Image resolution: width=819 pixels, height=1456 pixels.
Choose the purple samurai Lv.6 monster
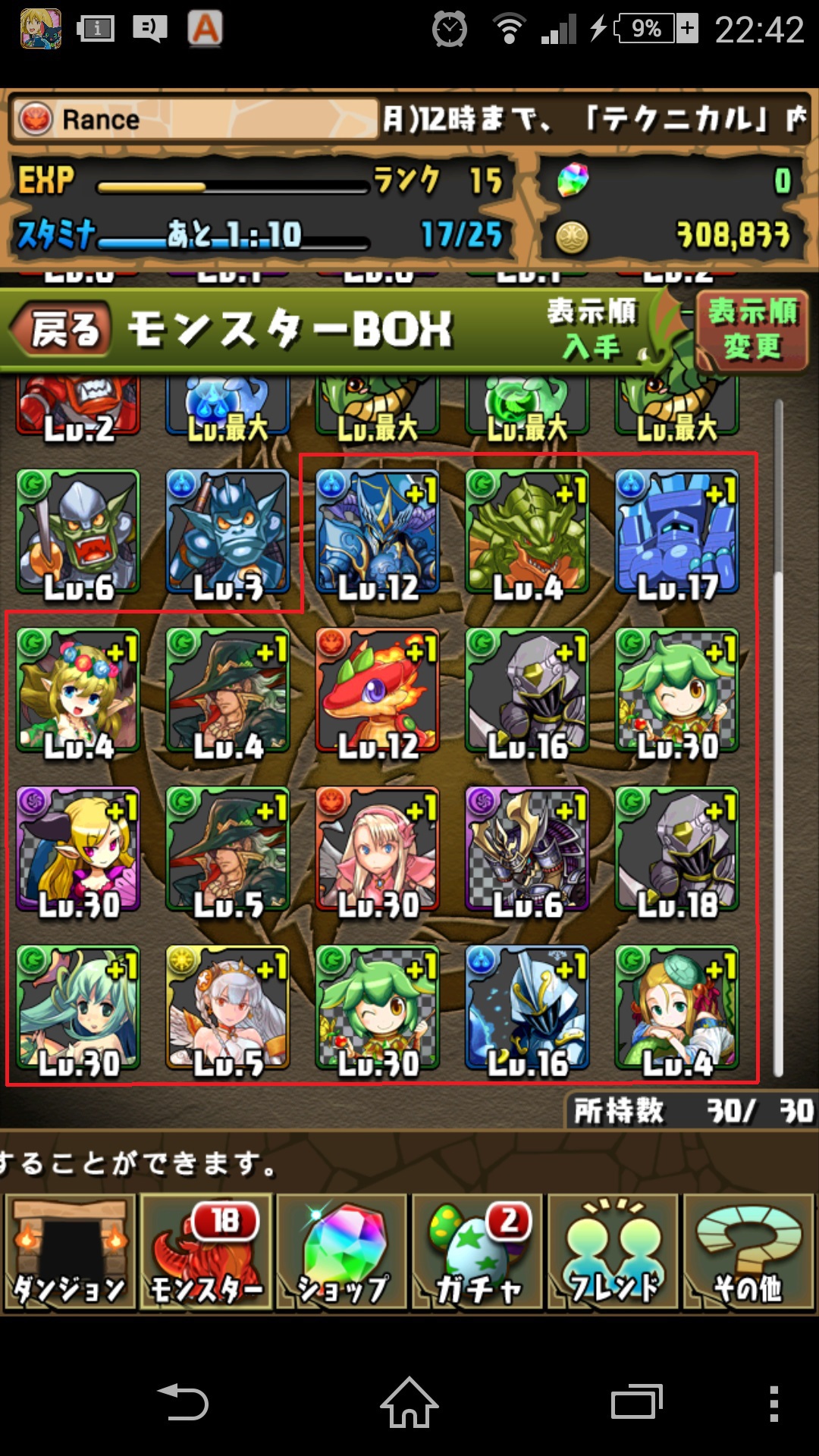(527, 849)
